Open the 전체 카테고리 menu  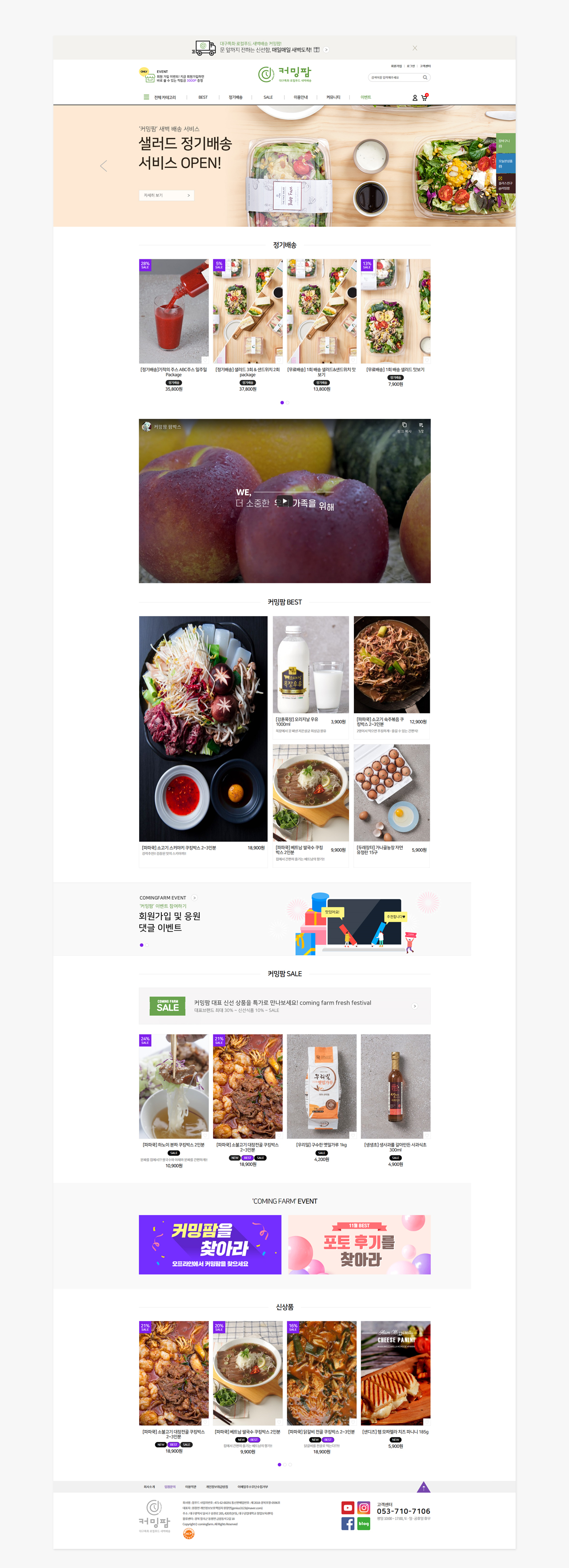tap(160, 97)
